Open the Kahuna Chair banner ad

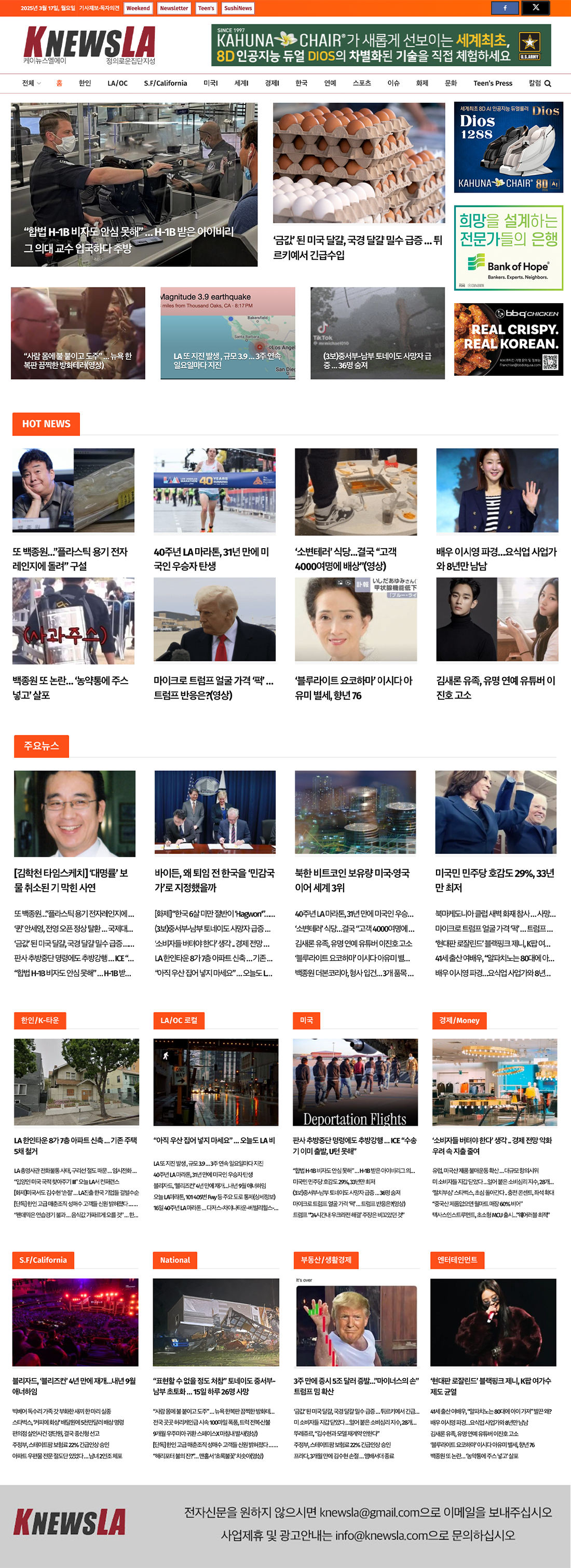click(380, 45)
